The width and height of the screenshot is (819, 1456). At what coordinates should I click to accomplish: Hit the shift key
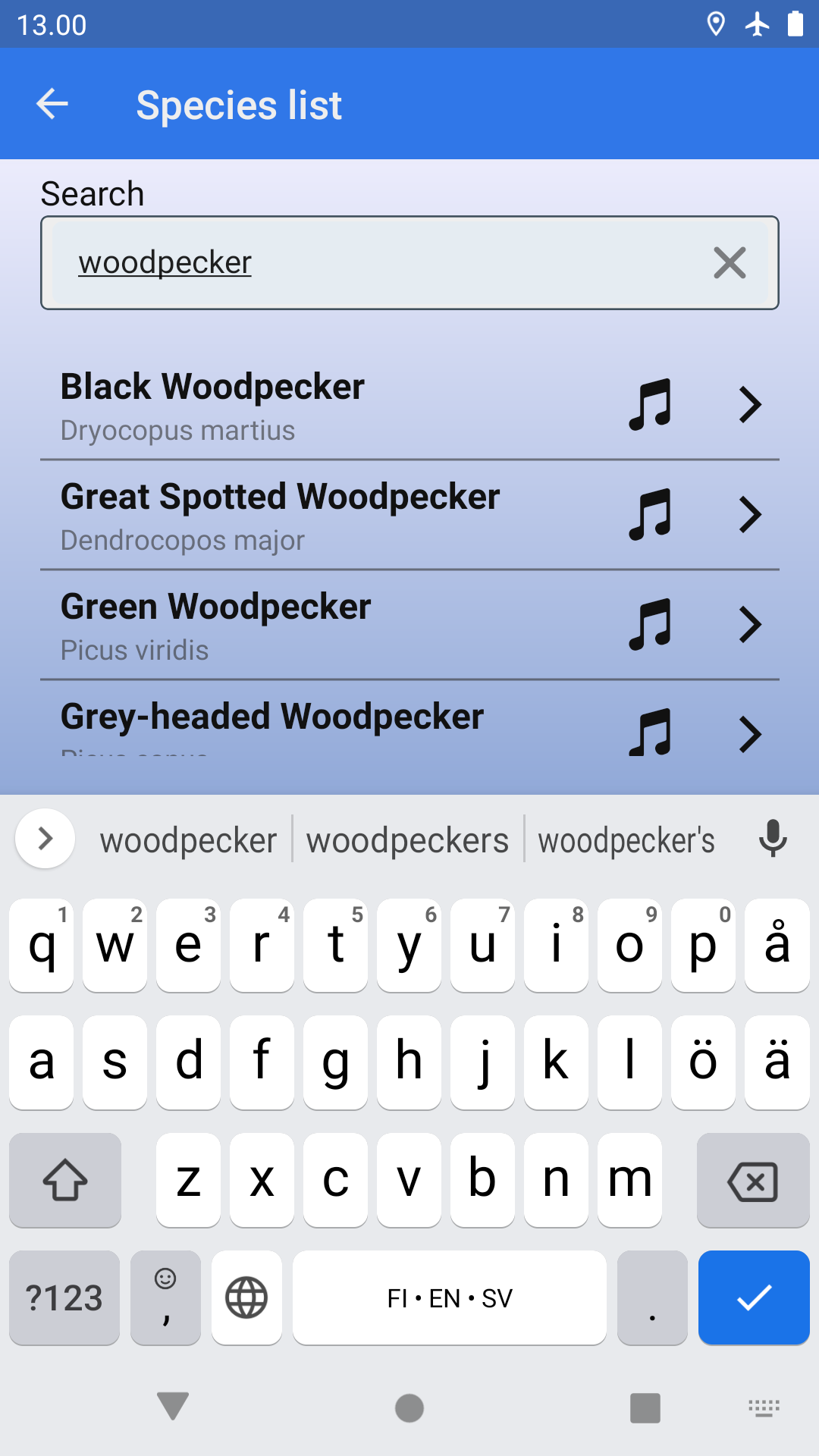click(65, 1181)
